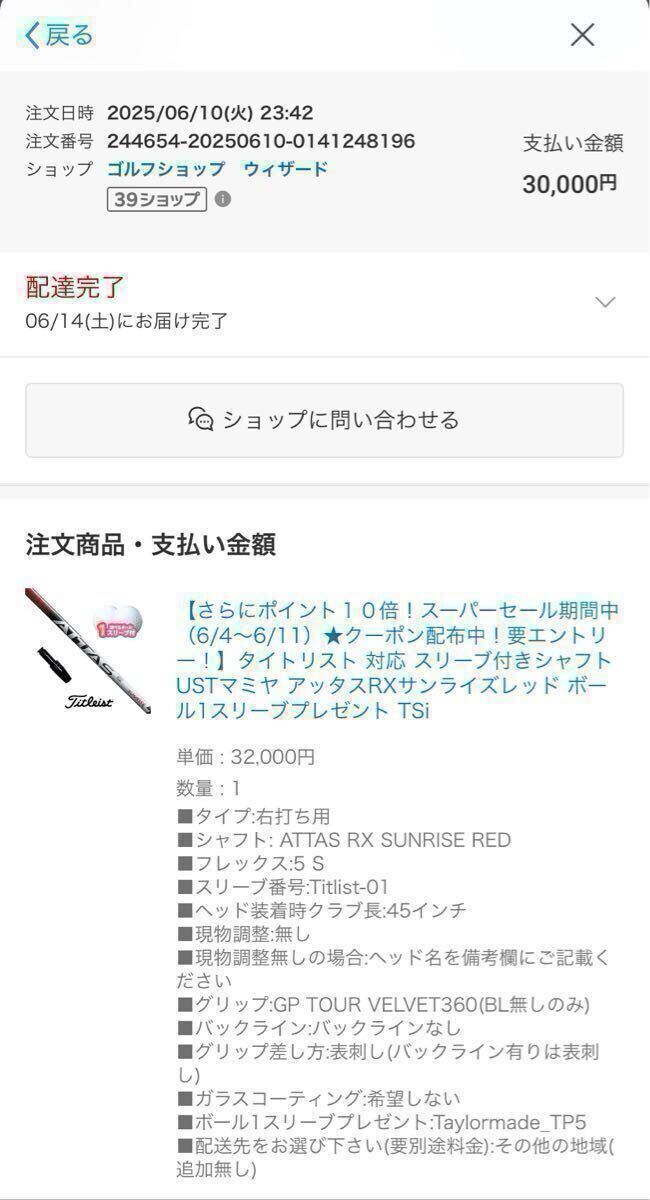The image size is (650, 1200).
Task: Contact the shop via ショップに問い合わせる
Action: [324, 420]
